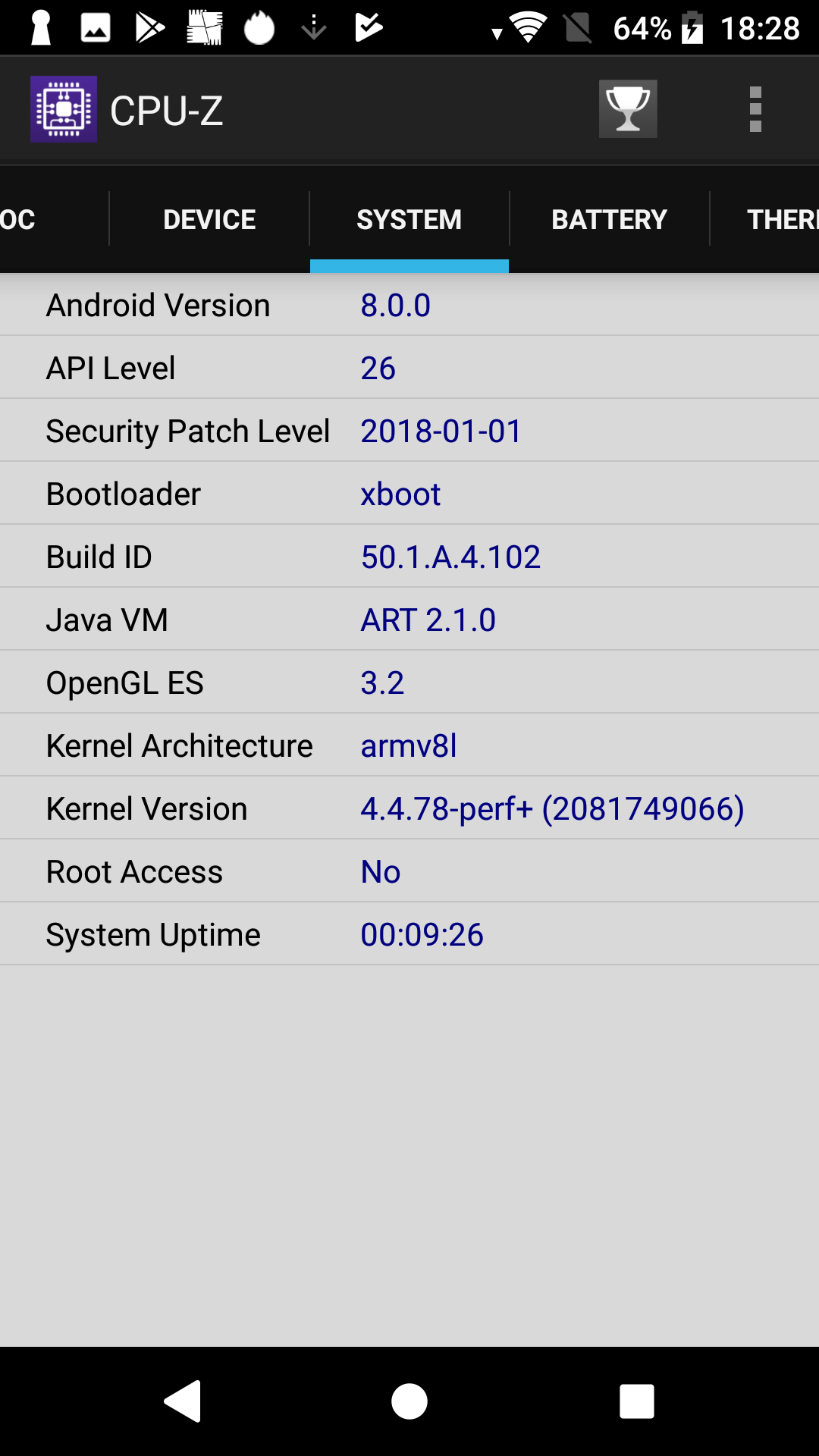Switch to the Device tab
Image resolution: width=819 pixels, height=1456 pixels.
click(x=209, y=219)
